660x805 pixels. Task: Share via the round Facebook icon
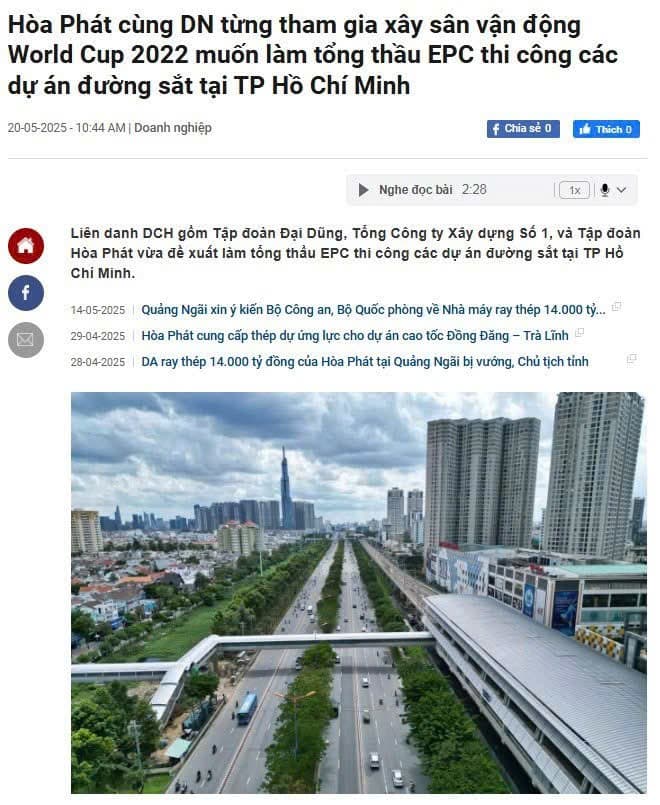click(x=26, y=293)
